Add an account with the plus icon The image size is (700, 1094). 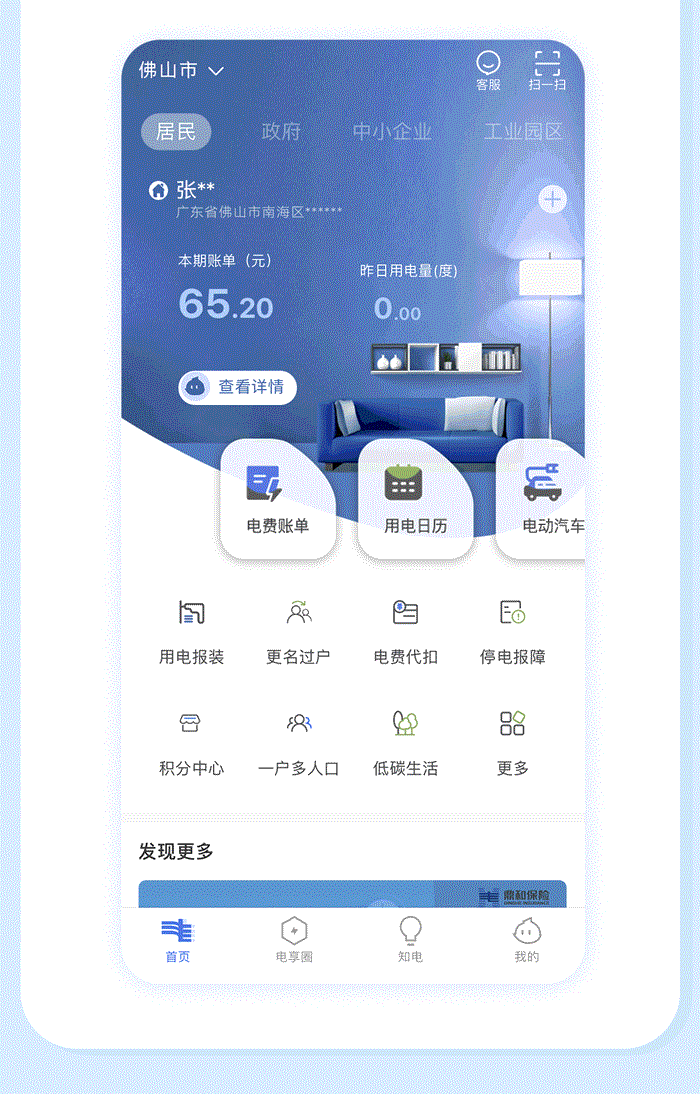(552, 199)
